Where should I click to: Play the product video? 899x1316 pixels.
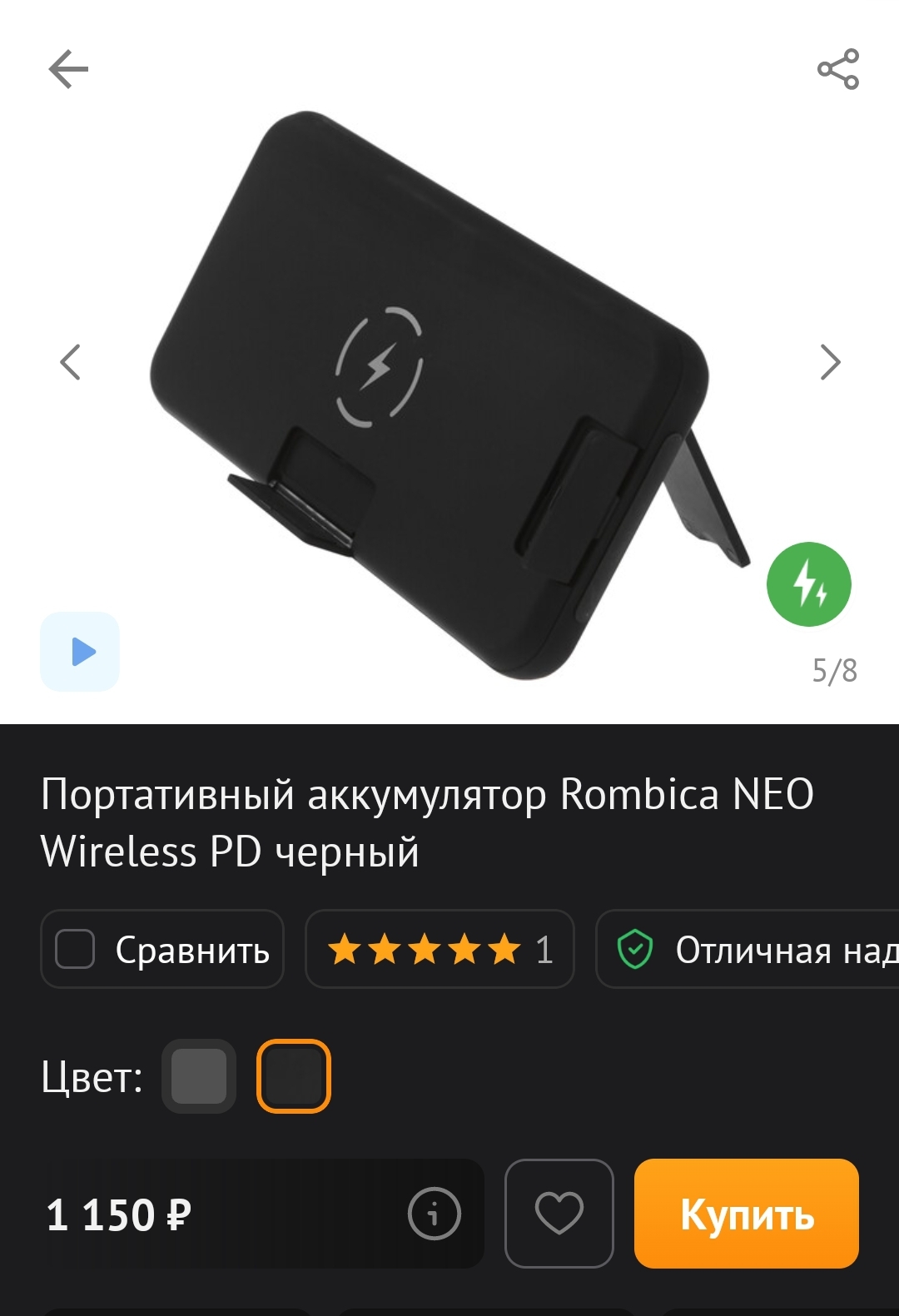pyautogui.click(x=80, y=653)
